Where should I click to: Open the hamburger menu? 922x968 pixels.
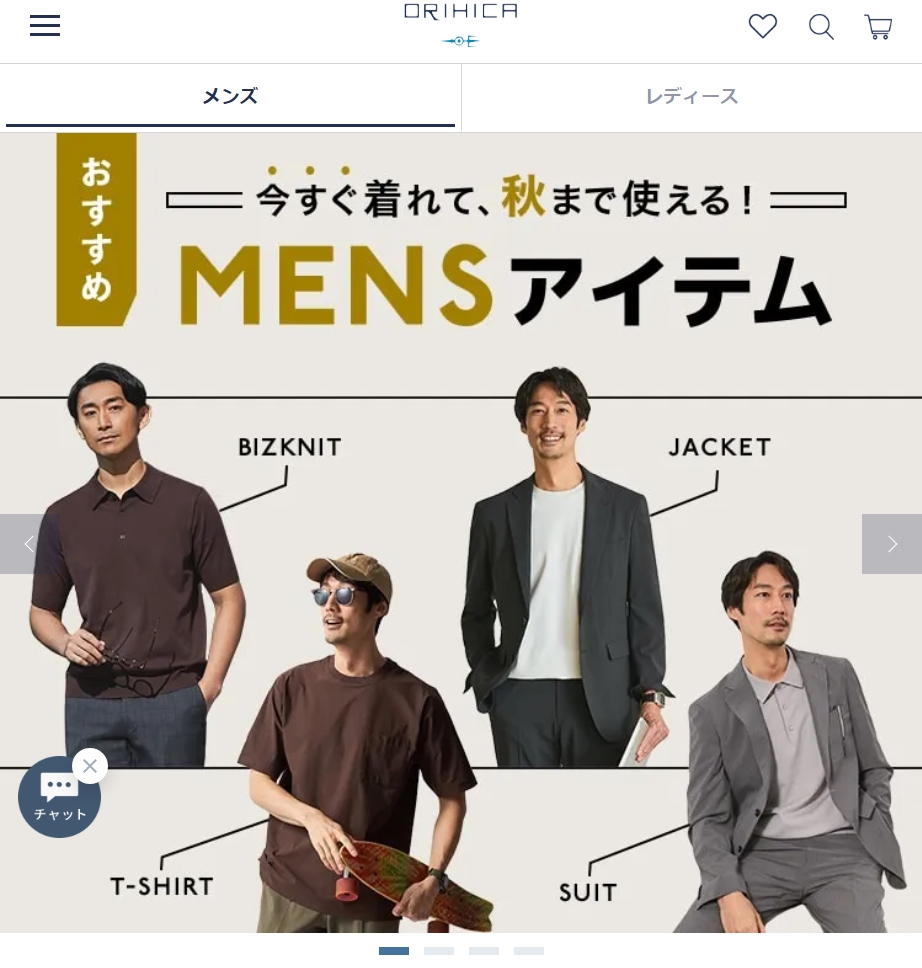tap(45, 26)
